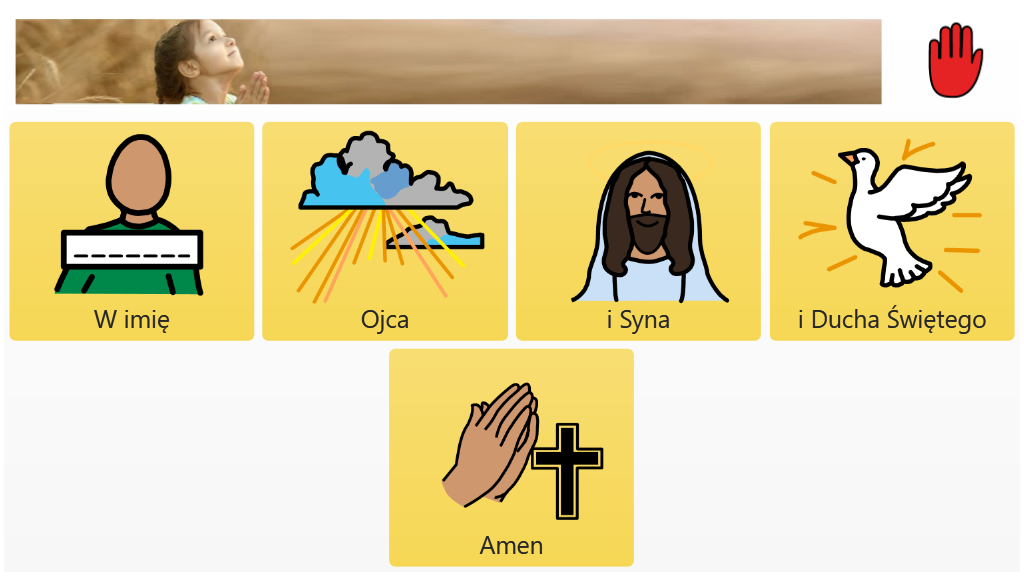
Task: Select the 'i Ducha Świętego' dove tile
Action: (892, 231)
